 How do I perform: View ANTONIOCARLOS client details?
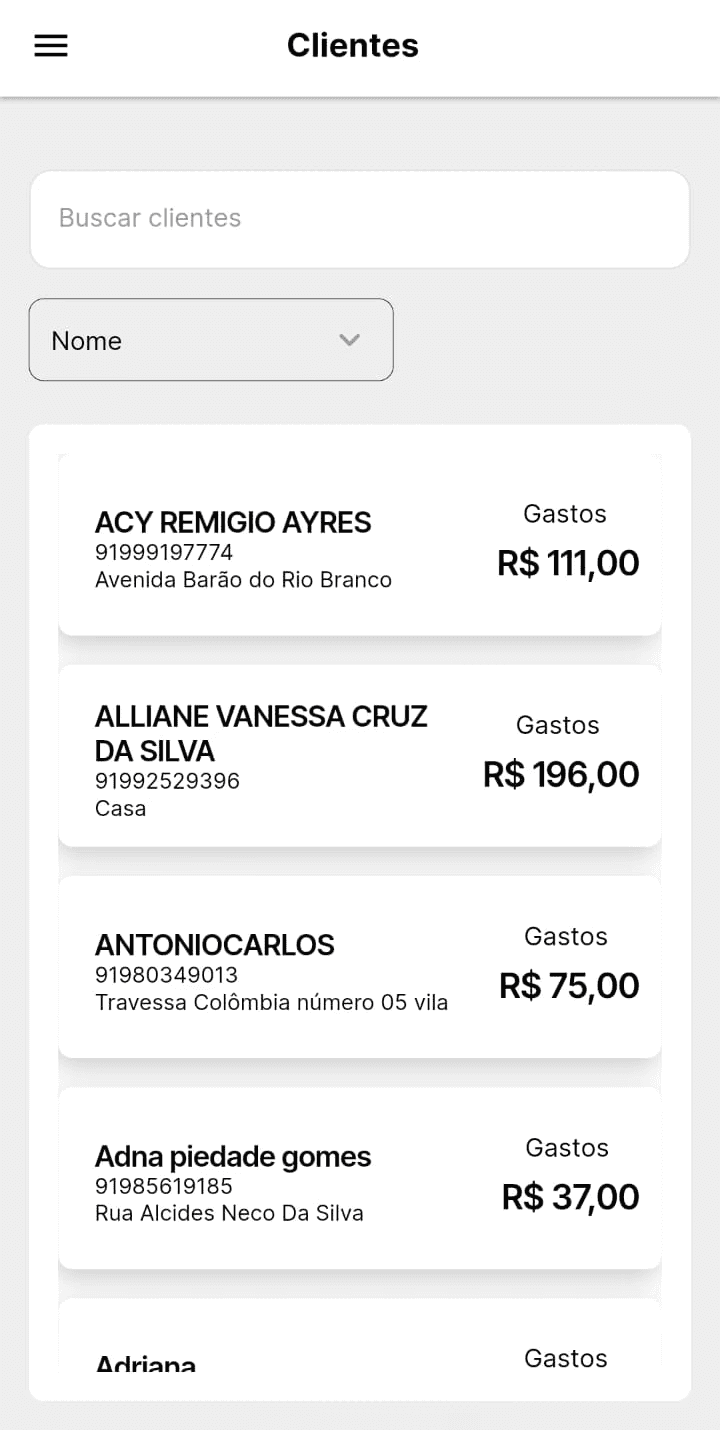360,967
